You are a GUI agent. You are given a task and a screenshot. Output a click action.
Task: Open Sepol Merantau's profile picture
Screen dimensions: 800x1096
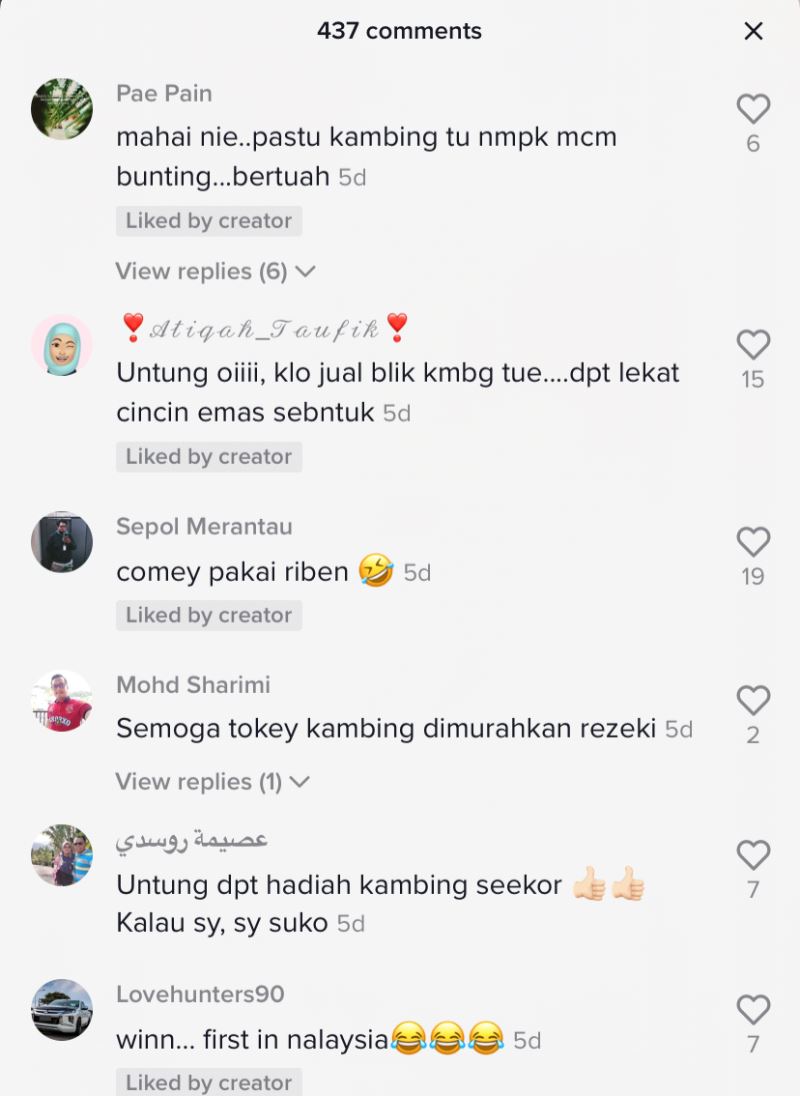(62, 542)
